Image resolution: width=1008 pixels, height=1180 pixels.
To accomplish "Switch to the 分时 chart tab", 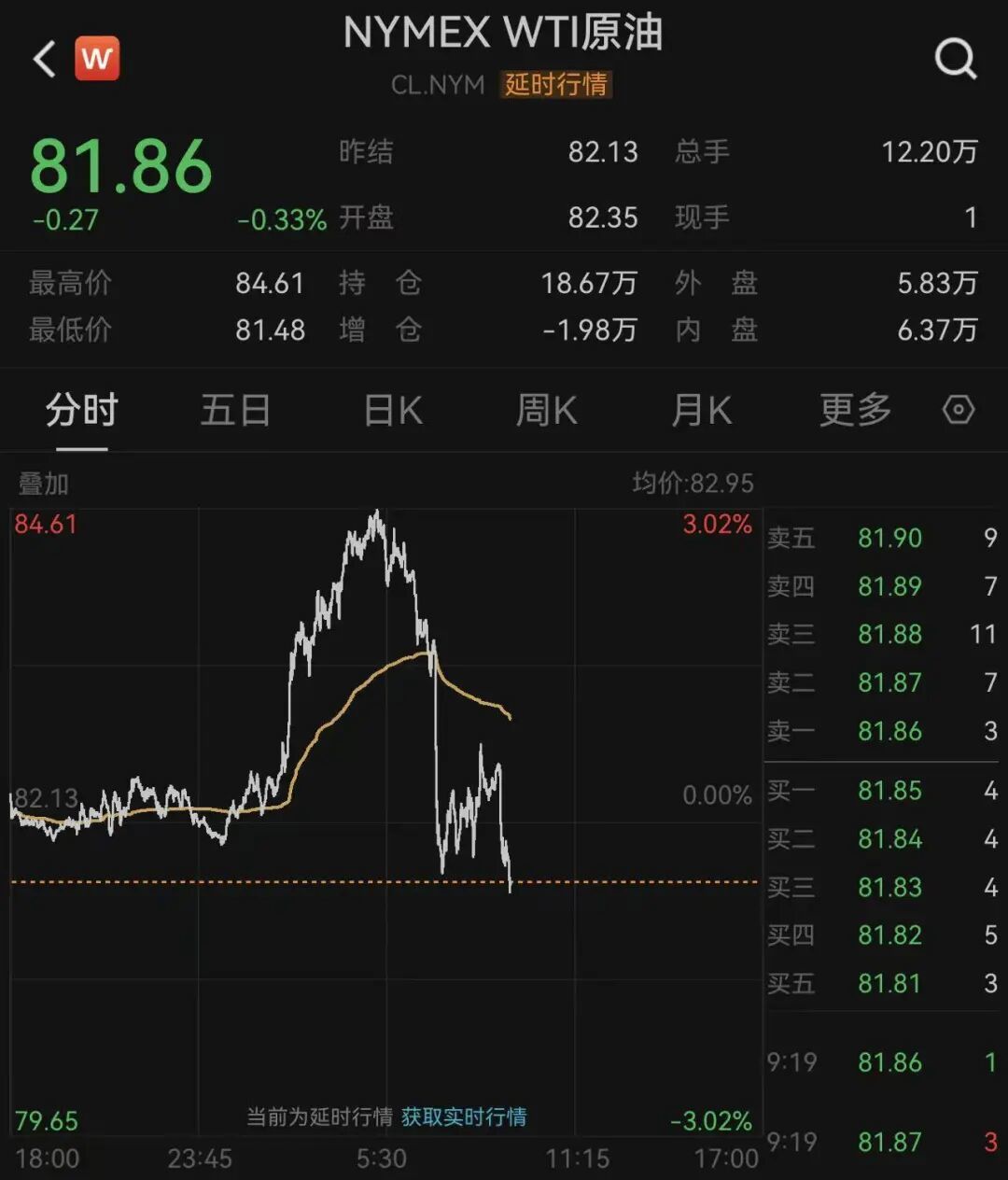I will point(81,410).
